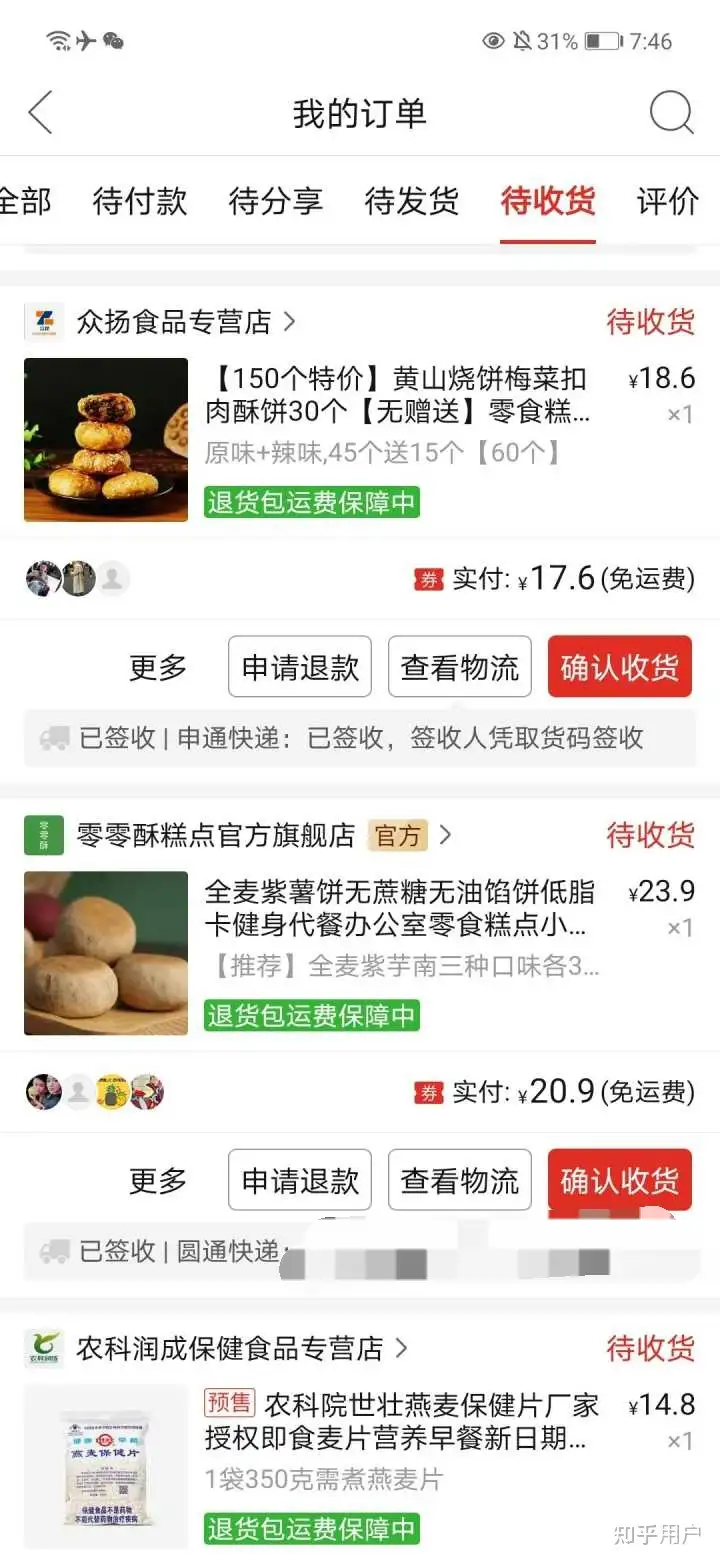The width and height of the screenshot is (720, 1560).
Task: Tap 确认收货 on the 零零酥 order
Action: 620,1180
